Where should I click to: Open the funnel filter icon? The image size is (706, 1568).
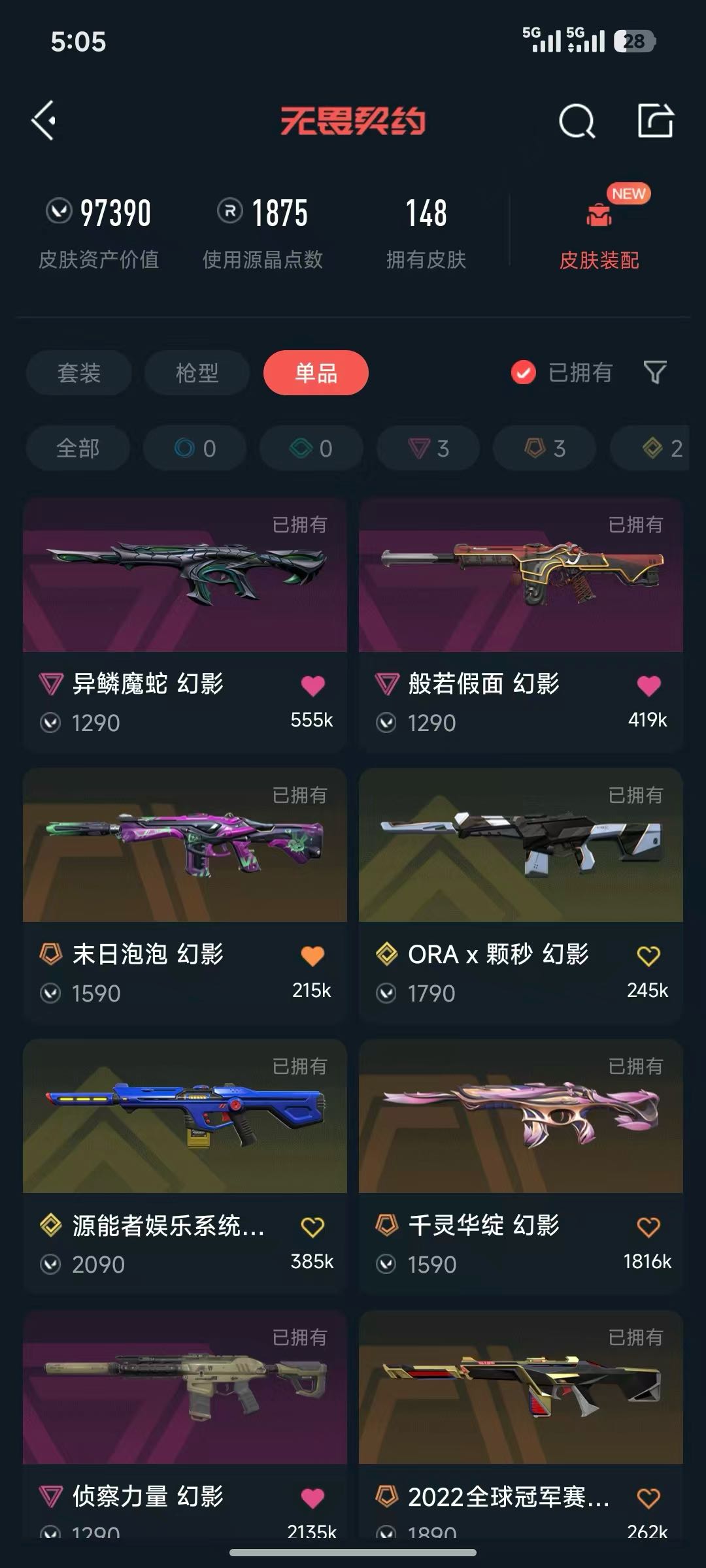click(655, 373)
